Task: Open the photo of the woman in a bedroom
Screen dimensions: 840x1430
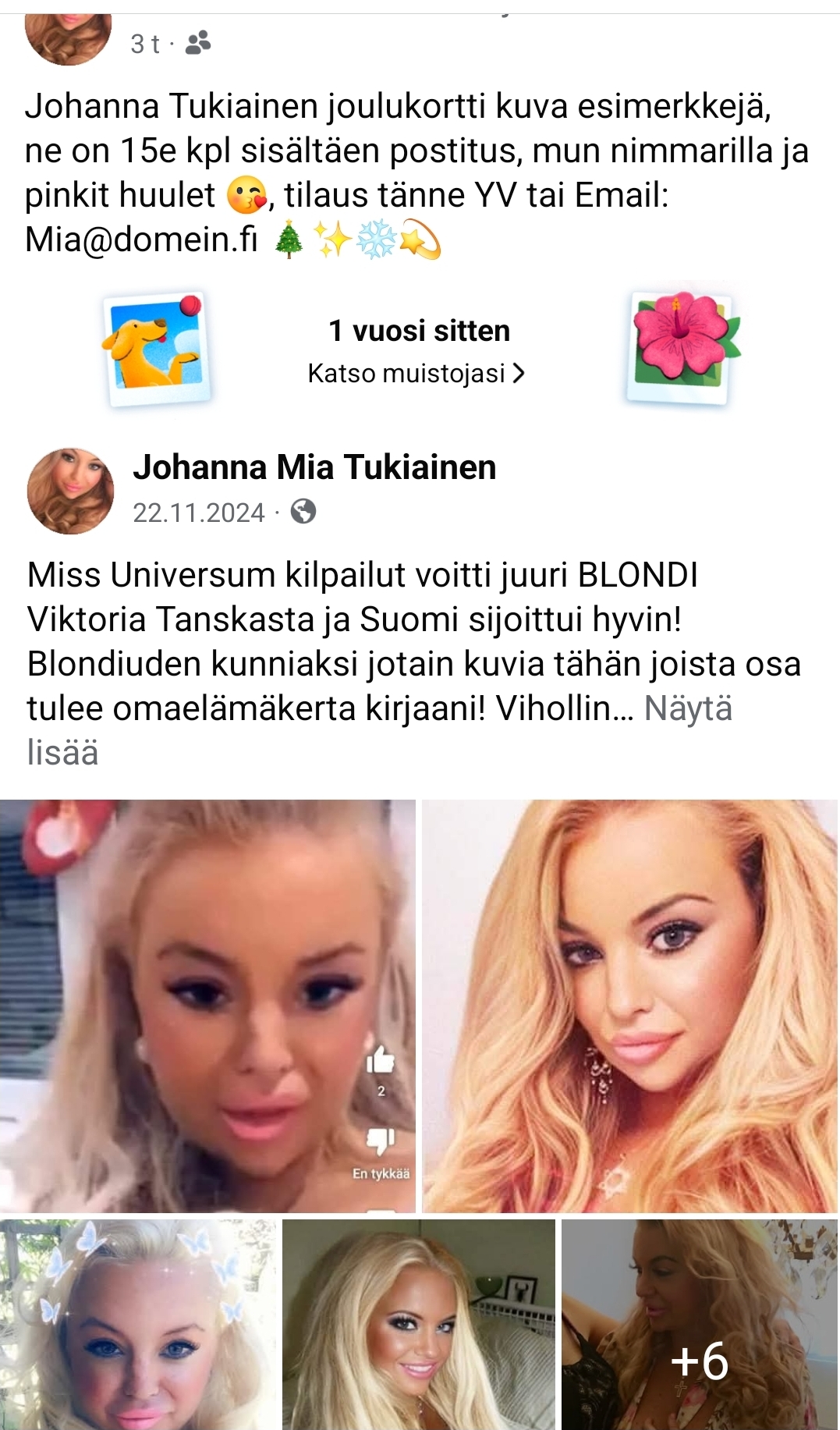Action: click(x=419, y=1324)
